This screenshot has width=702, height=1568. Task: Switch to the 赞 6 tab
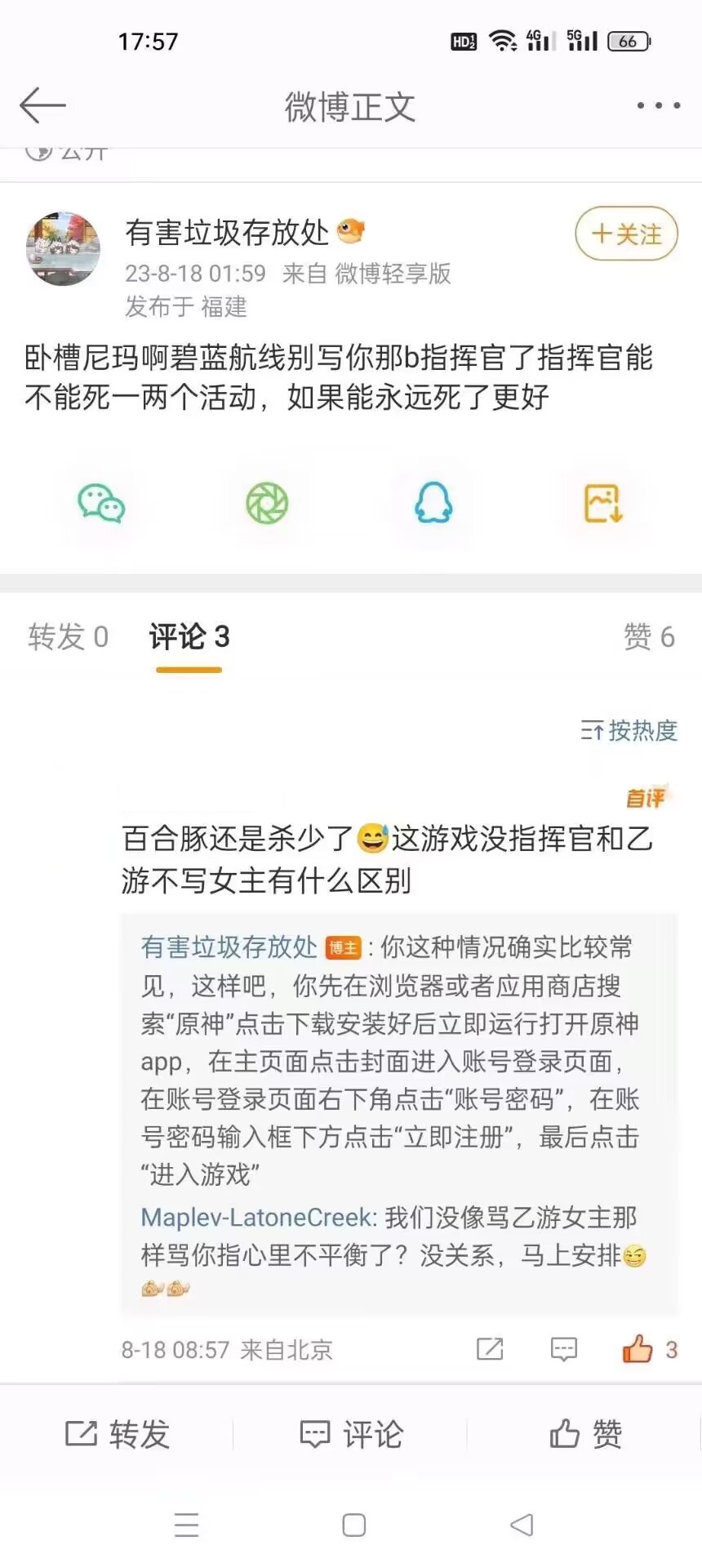[x=649, y=637]
